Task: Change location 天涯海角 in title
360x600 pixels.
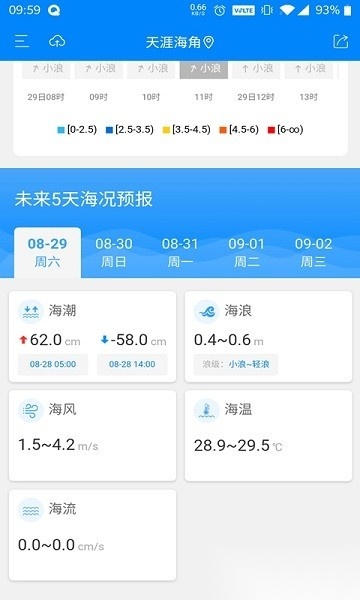Action: [x=180, y=42]
